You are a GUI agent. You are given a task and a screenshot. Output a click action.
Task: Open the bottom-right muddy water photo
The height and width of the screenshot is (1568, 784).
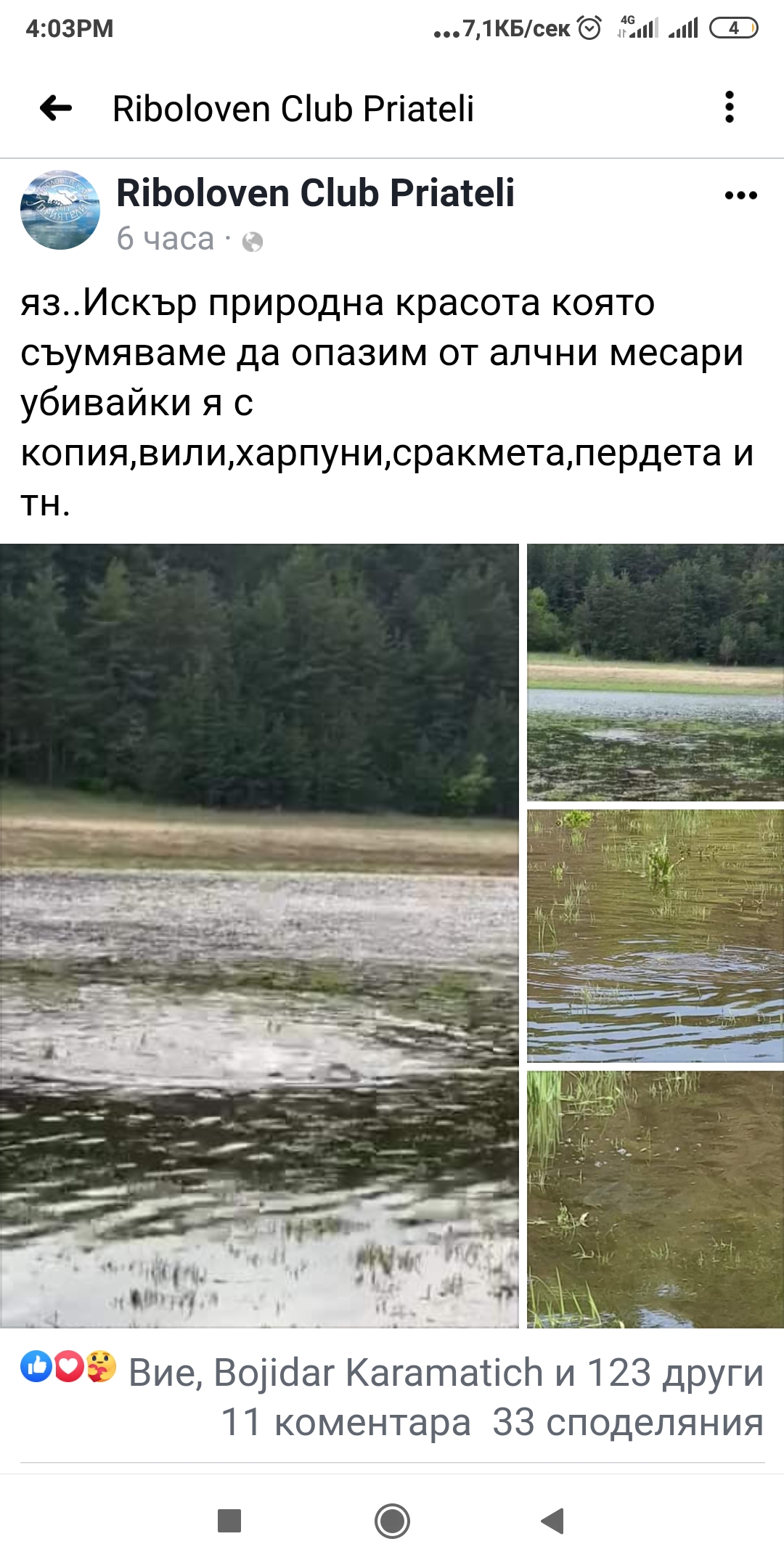coord(655,1199)
